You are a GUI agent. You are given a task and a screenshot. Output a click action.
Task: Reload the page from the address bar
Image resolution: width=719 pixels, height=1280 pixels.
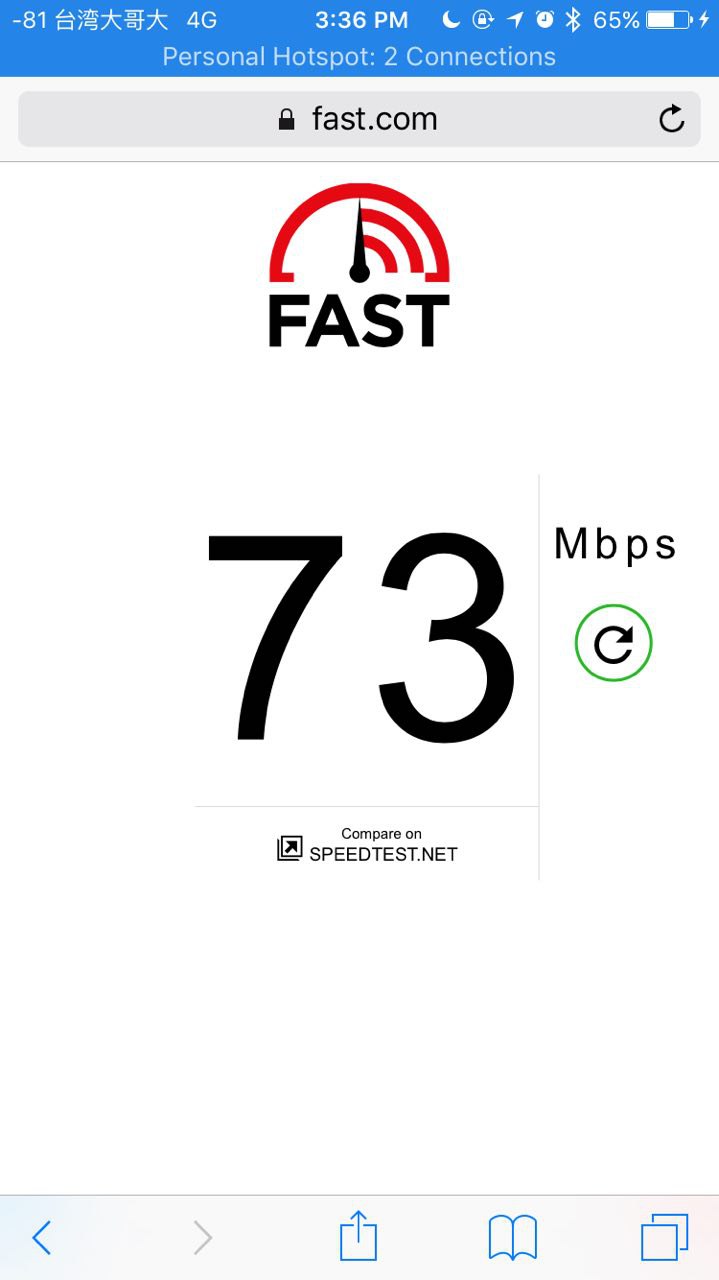[672, 120]
